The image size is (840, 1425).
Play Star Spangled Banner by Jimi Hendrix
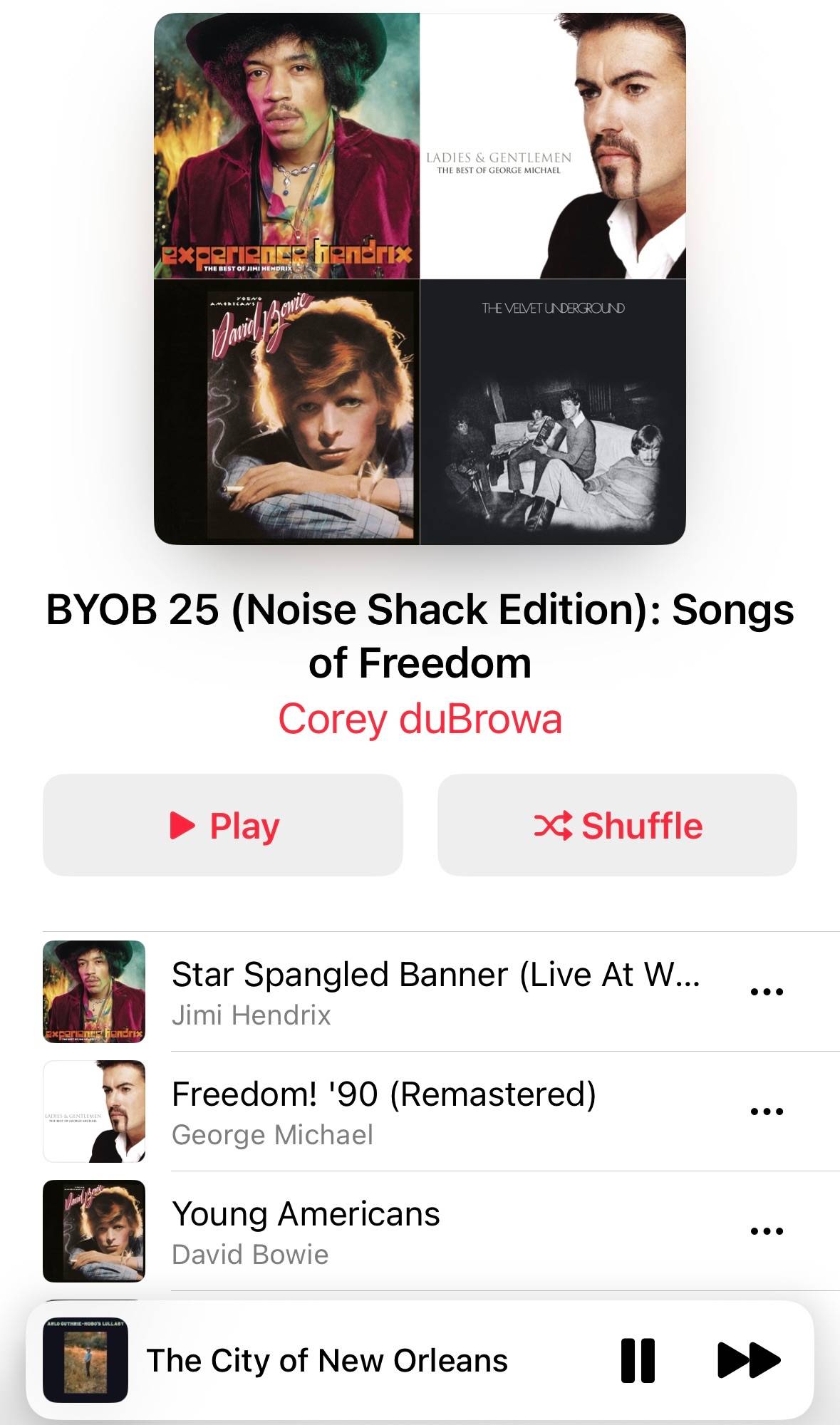(442, 992)
